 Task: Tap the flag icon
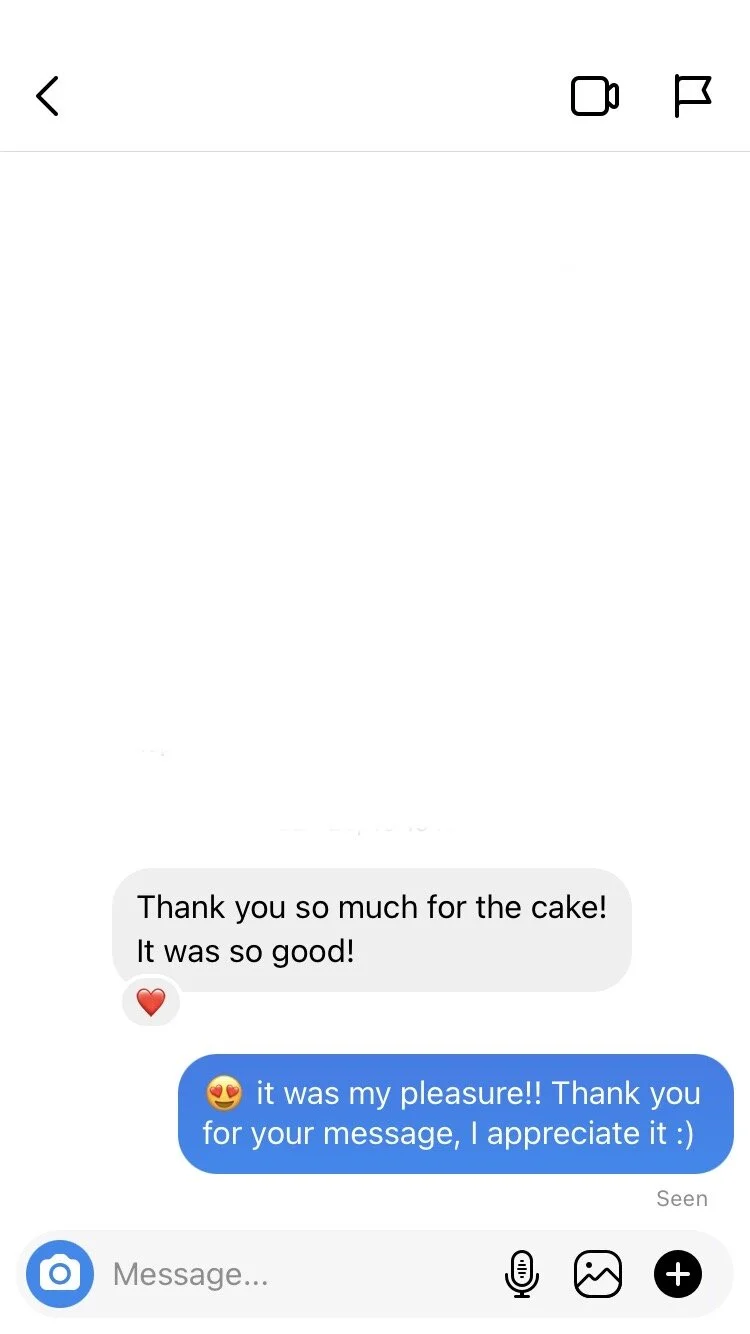[x=692, y=96]
